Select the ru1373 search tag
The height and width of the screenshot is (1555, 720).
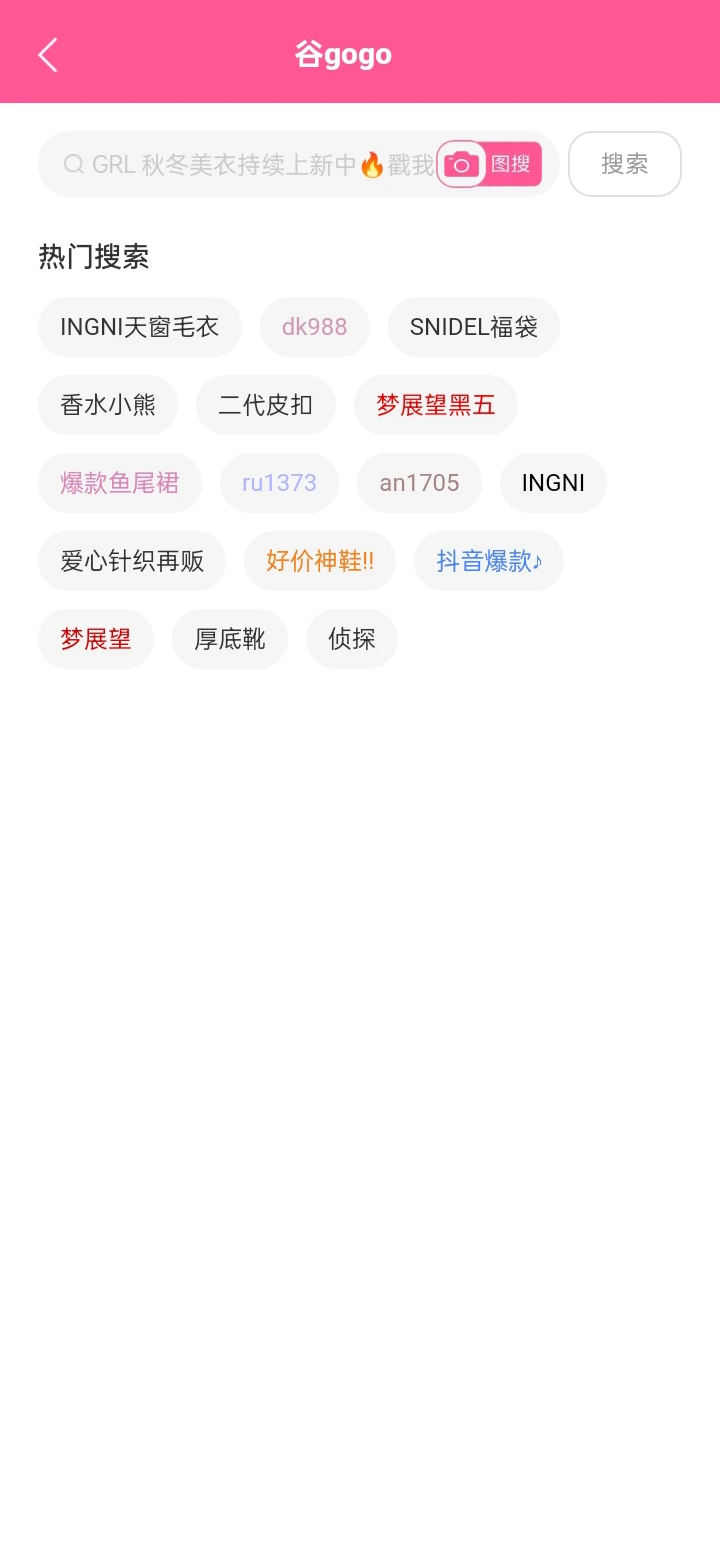[x=279, y=482]
